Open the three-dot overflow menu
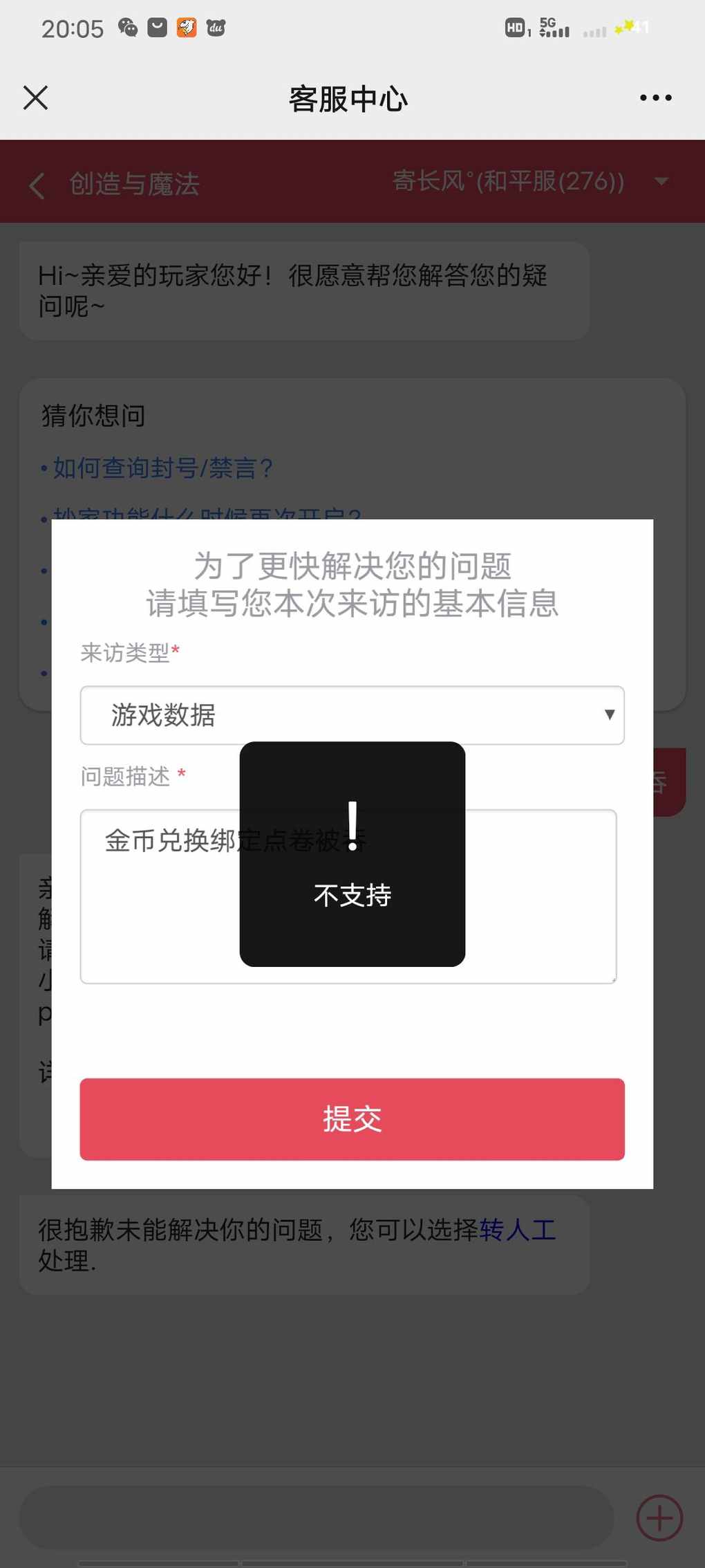 (655, 98)
